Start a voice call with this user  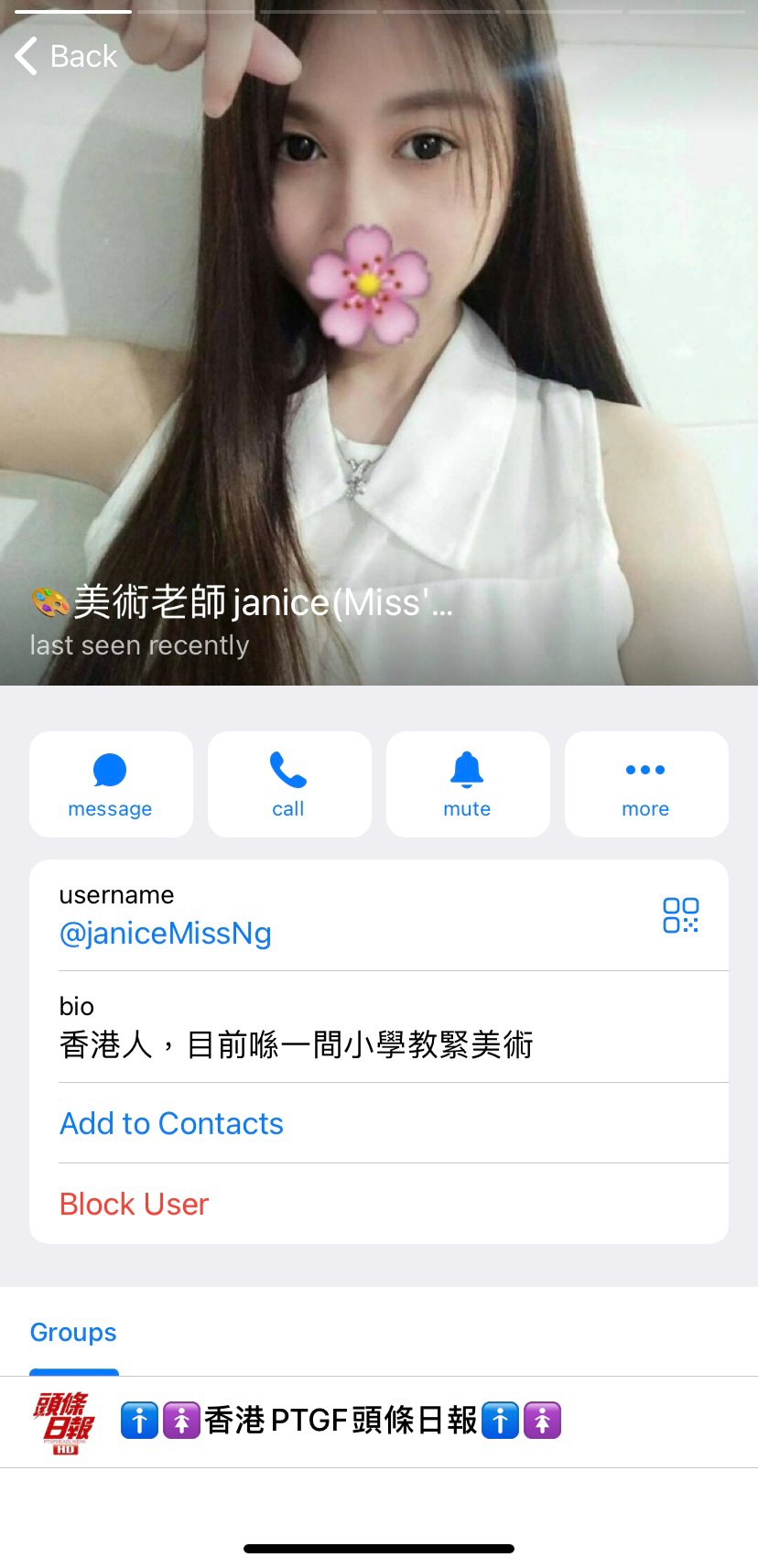point(289,784)
